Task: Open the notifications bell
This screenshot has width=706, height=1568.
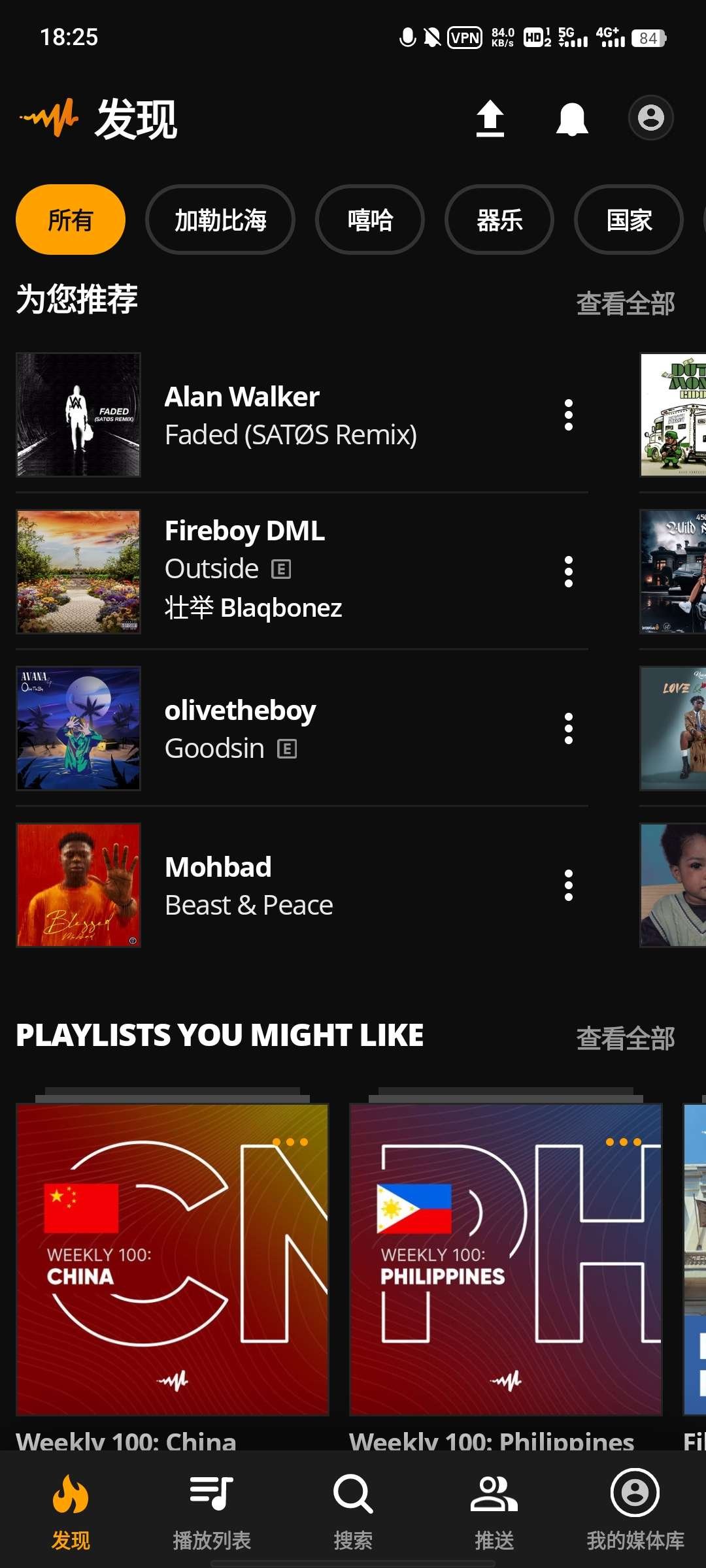Action: click(x=572, y=119)
